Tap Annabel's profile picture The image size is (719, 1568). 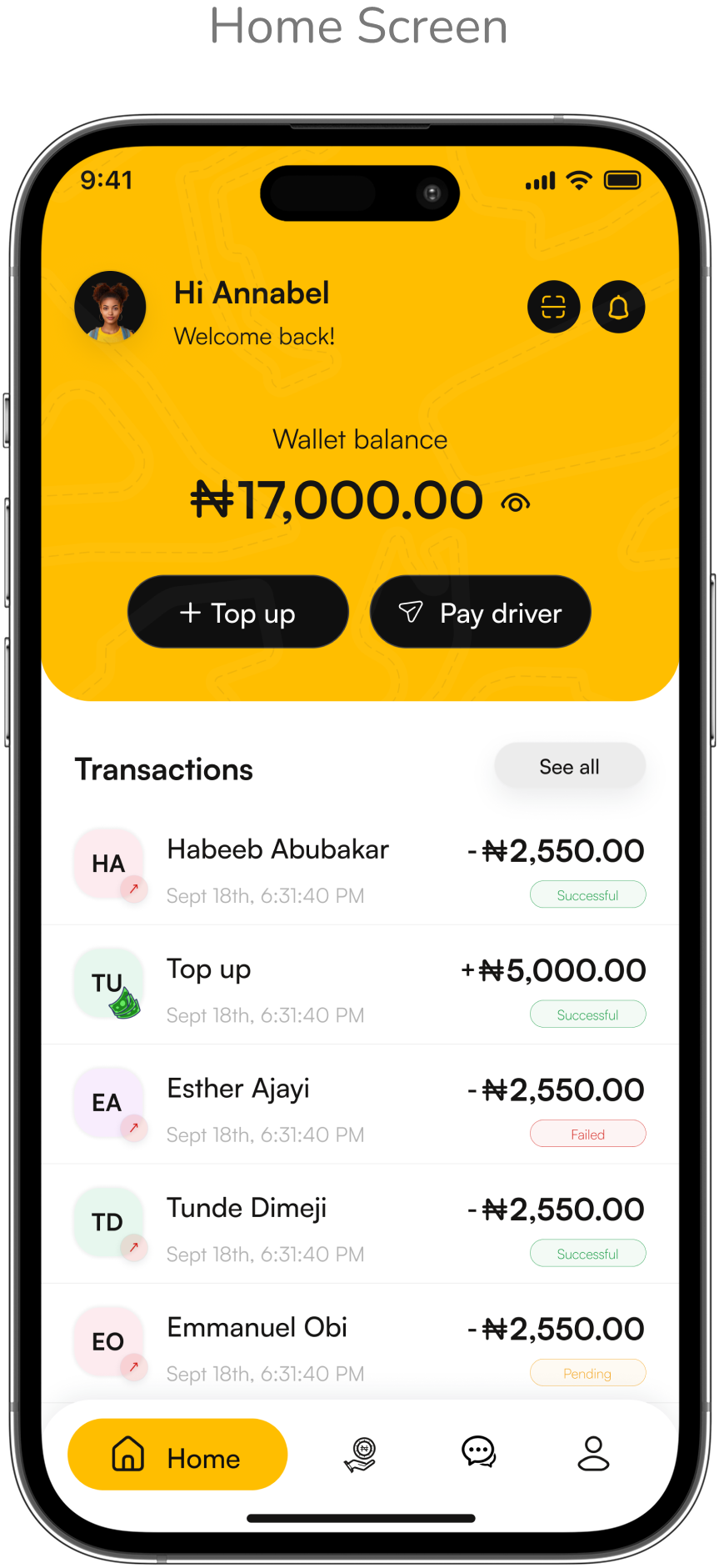click(x=110, y=307)
